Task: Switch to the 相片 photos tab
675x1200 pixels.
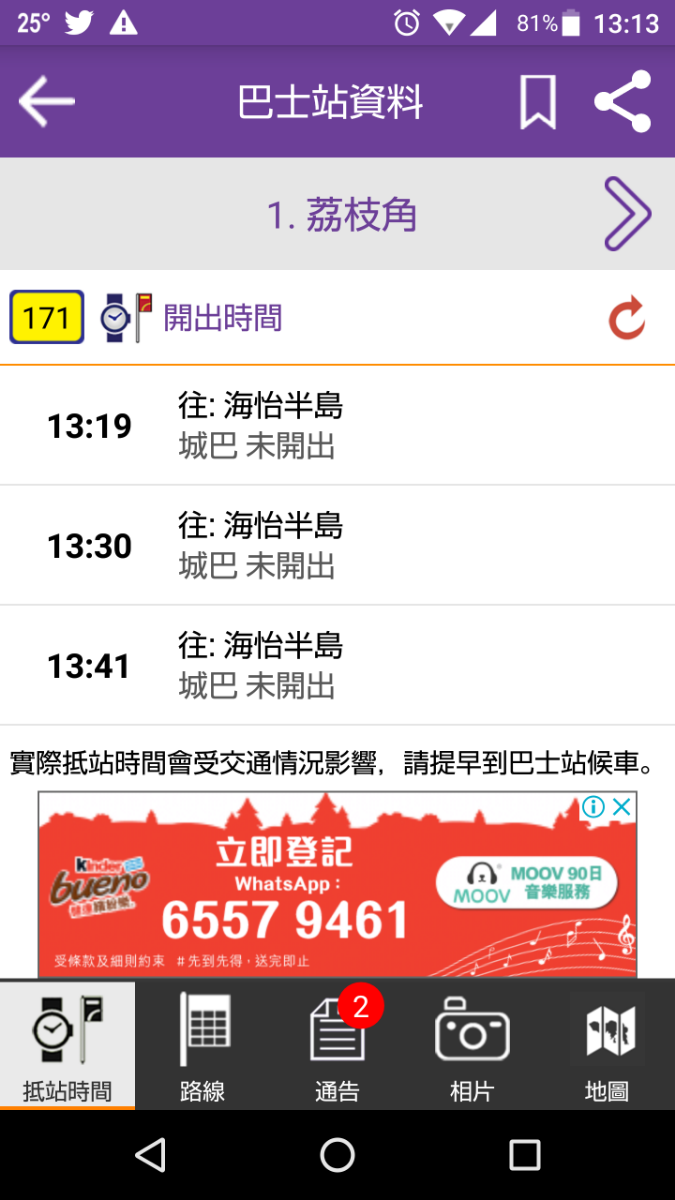Action: pyautogui.click(x=472, y=1045)
